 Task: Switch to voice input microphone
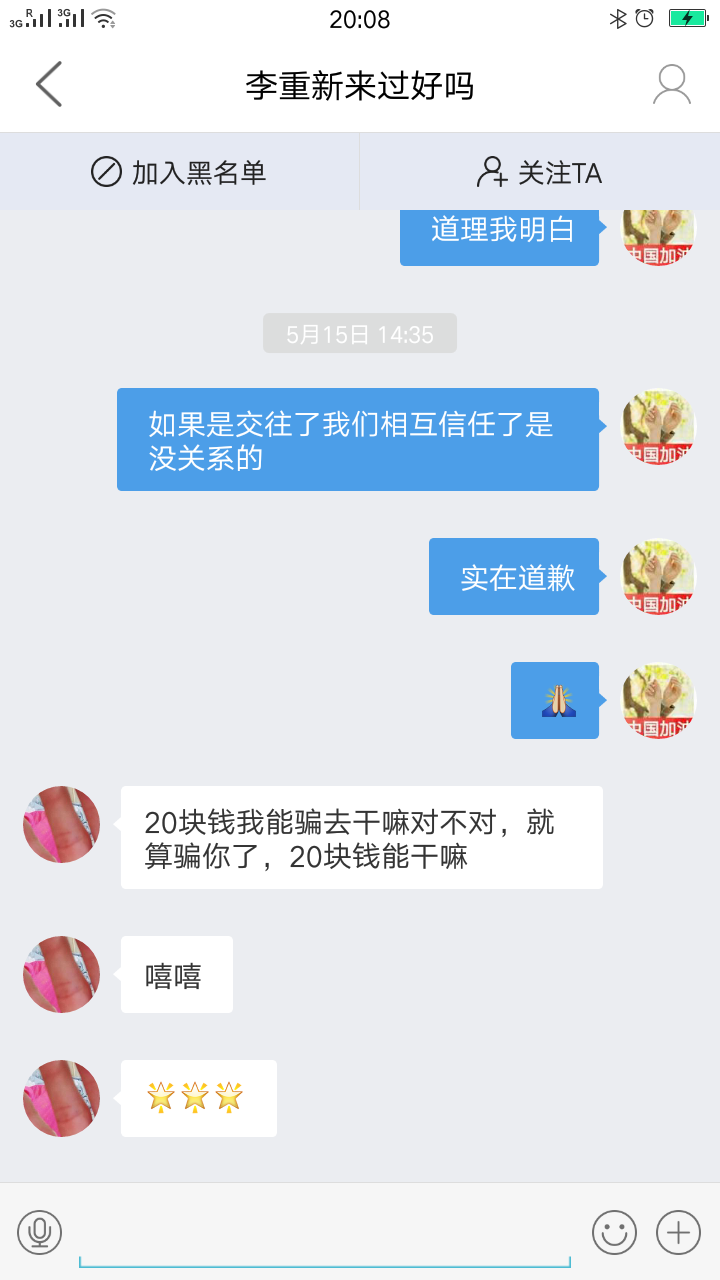click(x=40, y=1232)
